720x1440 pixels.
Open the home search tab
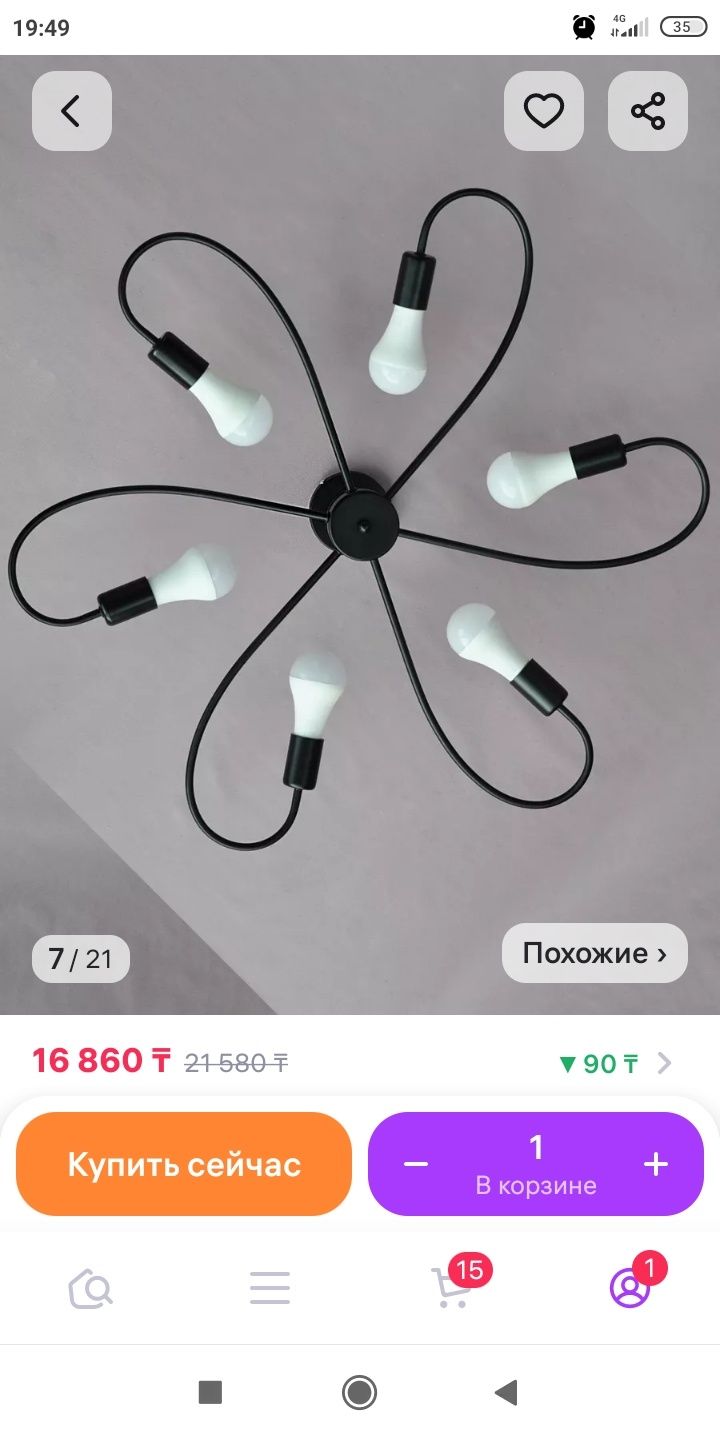coord(90,1288)
